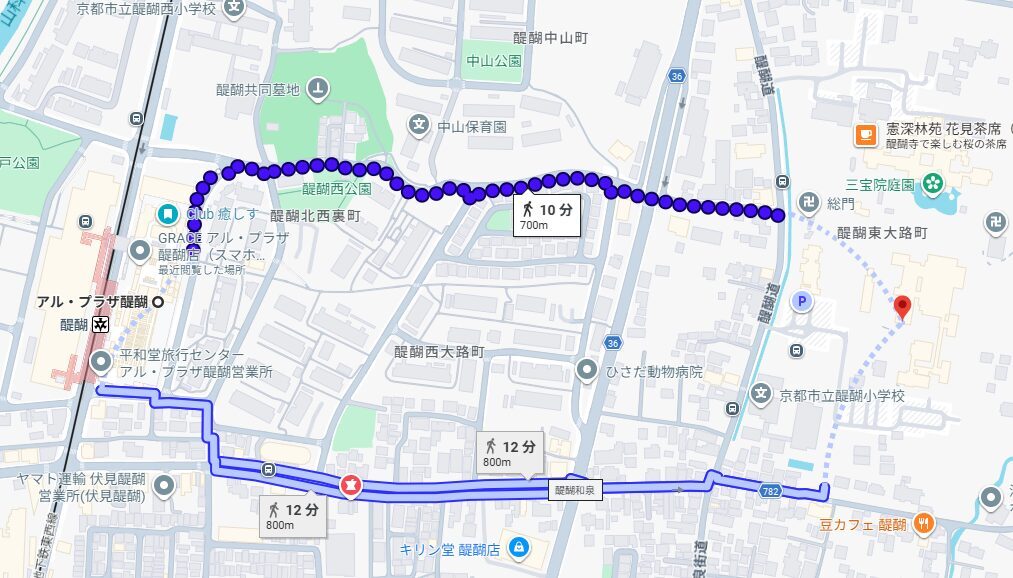Open 豆カフェ 醍醐 restaurant marker

923,522
